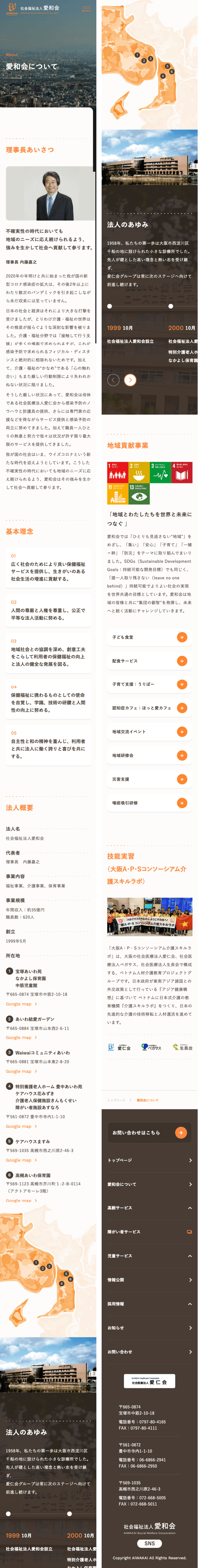This screenshot has width=198, height=1568.
Task: Expand the 子ども食堂 item
Action: [x=181, y=637]
